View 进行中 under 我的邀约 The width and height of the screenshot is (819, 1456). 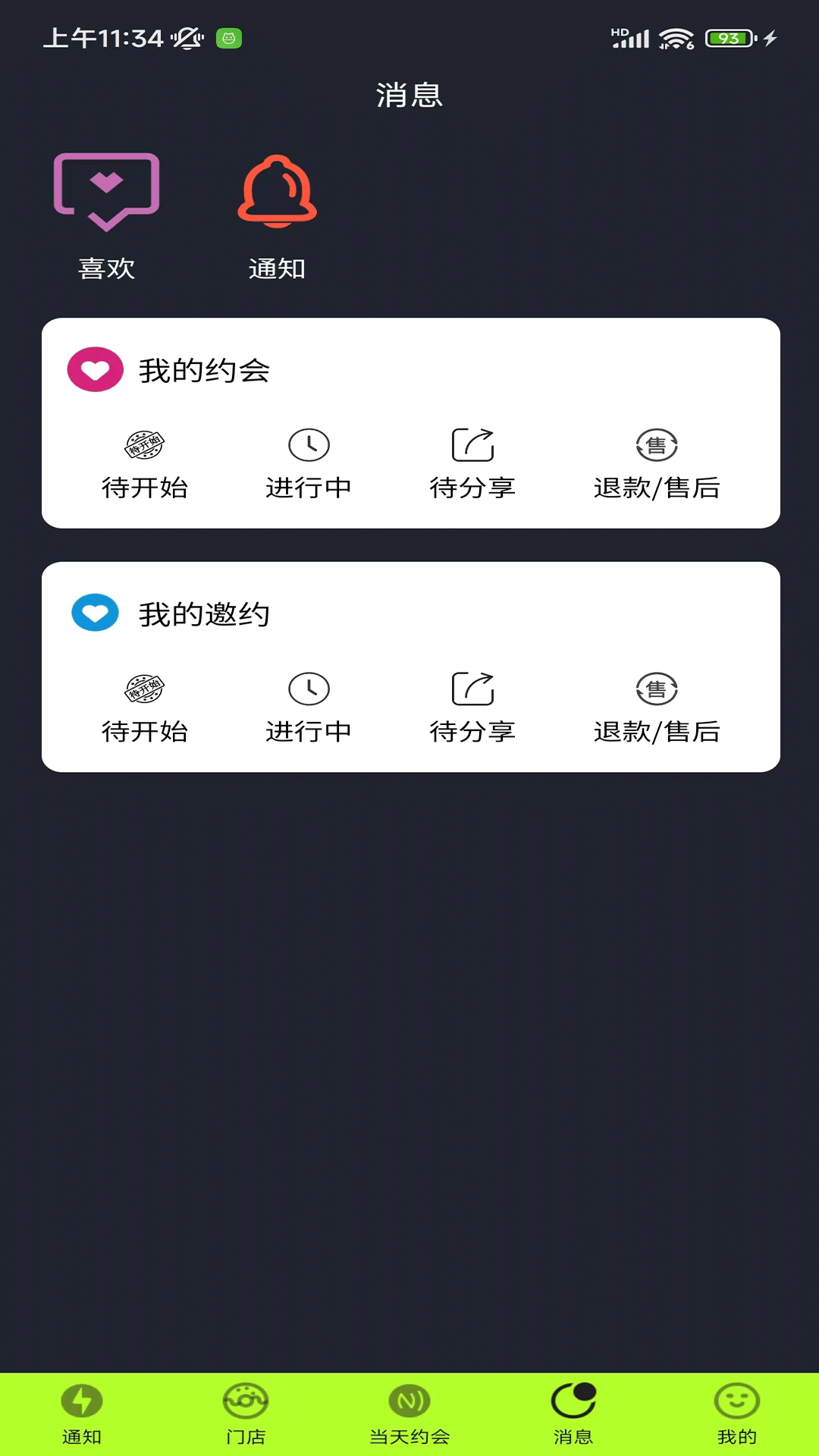pos(309,708)
